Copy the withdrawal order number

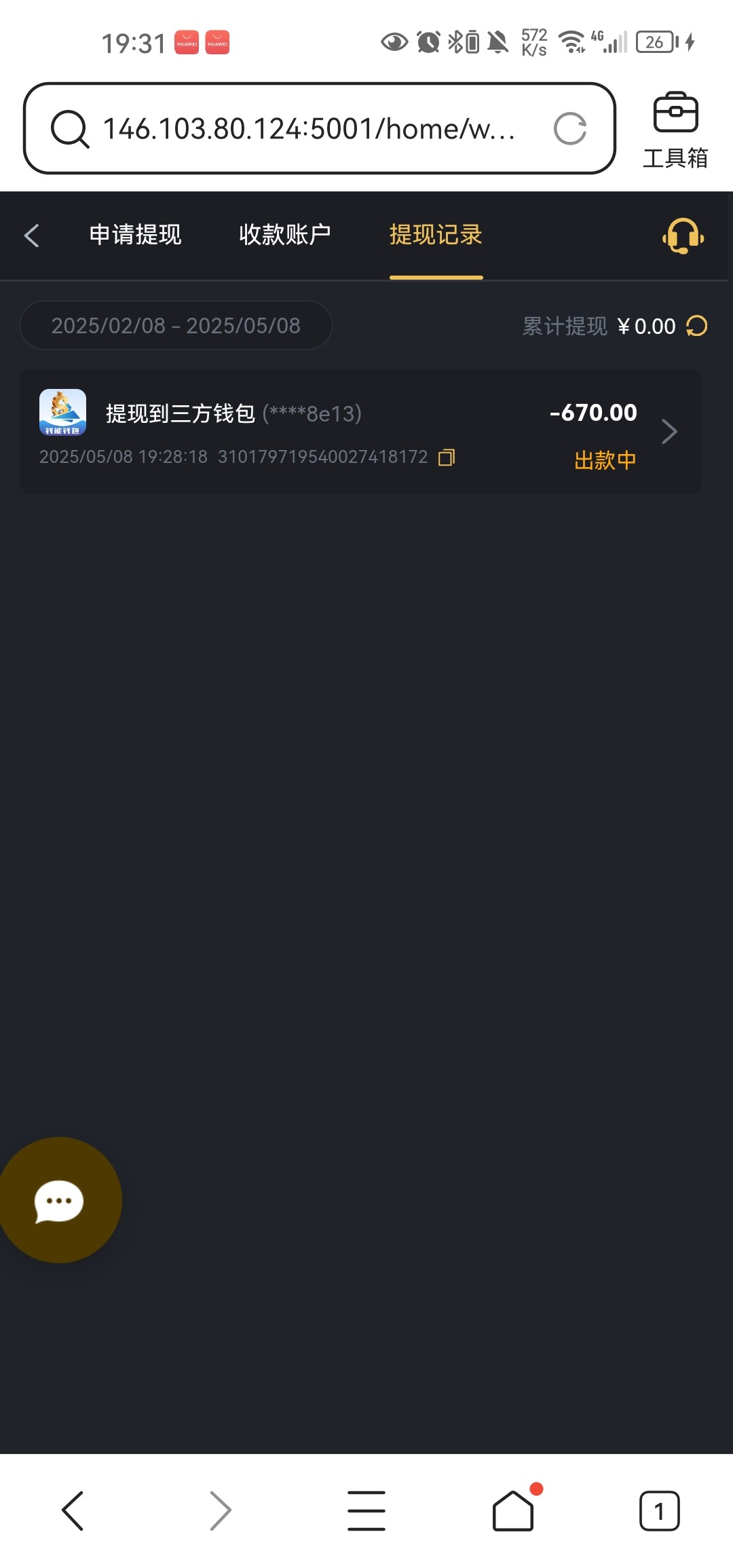click(x=447, y=458)
